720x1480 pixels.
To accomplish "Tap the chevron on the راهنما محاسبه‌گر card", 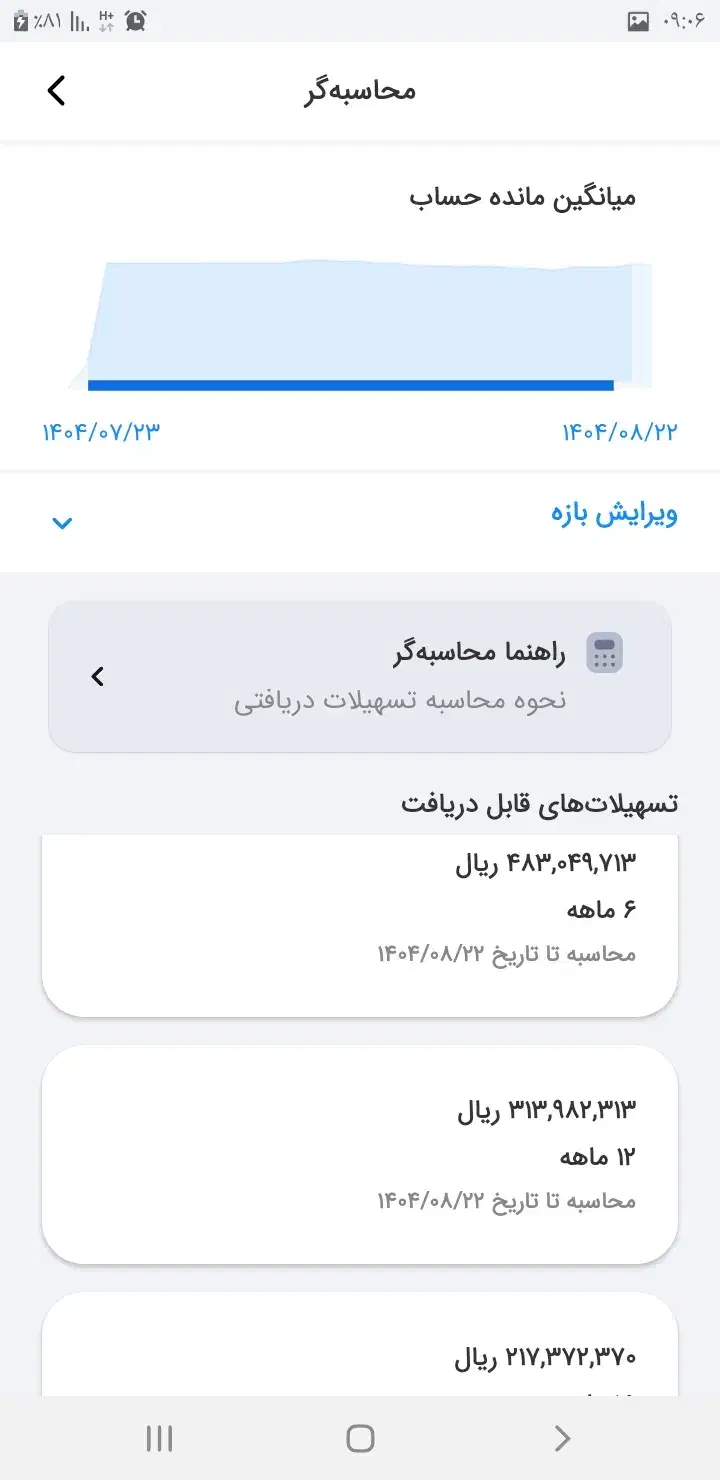I will click(x=97, y=676).
